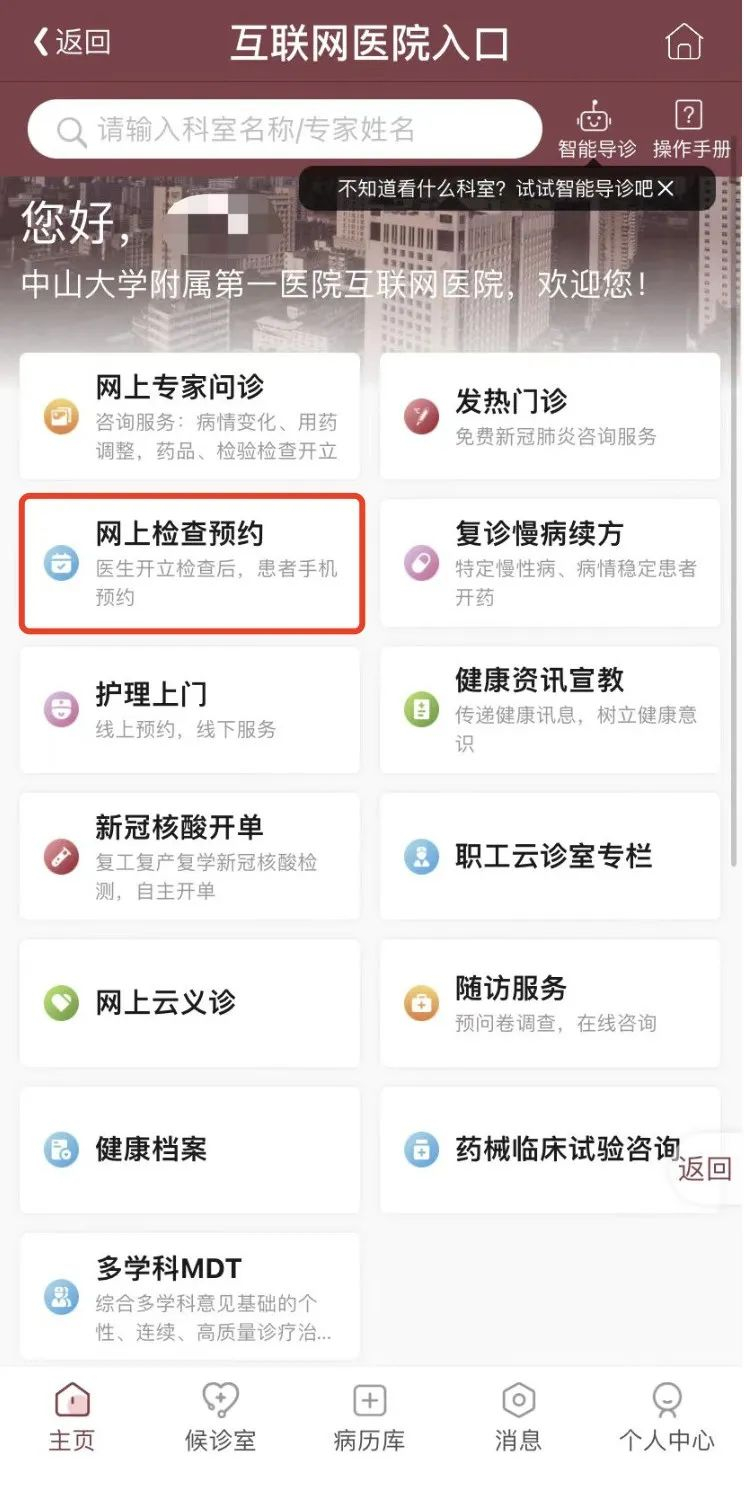Screen dimensions: 744x1494
Task: Open 多学科MDT card
Action: pyautogui.click(x=190, y=1296)
